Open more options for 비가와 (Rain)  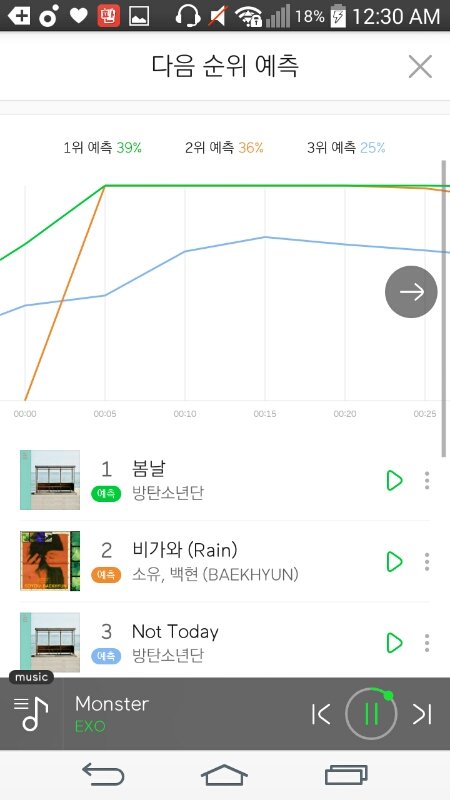[427, 561]
